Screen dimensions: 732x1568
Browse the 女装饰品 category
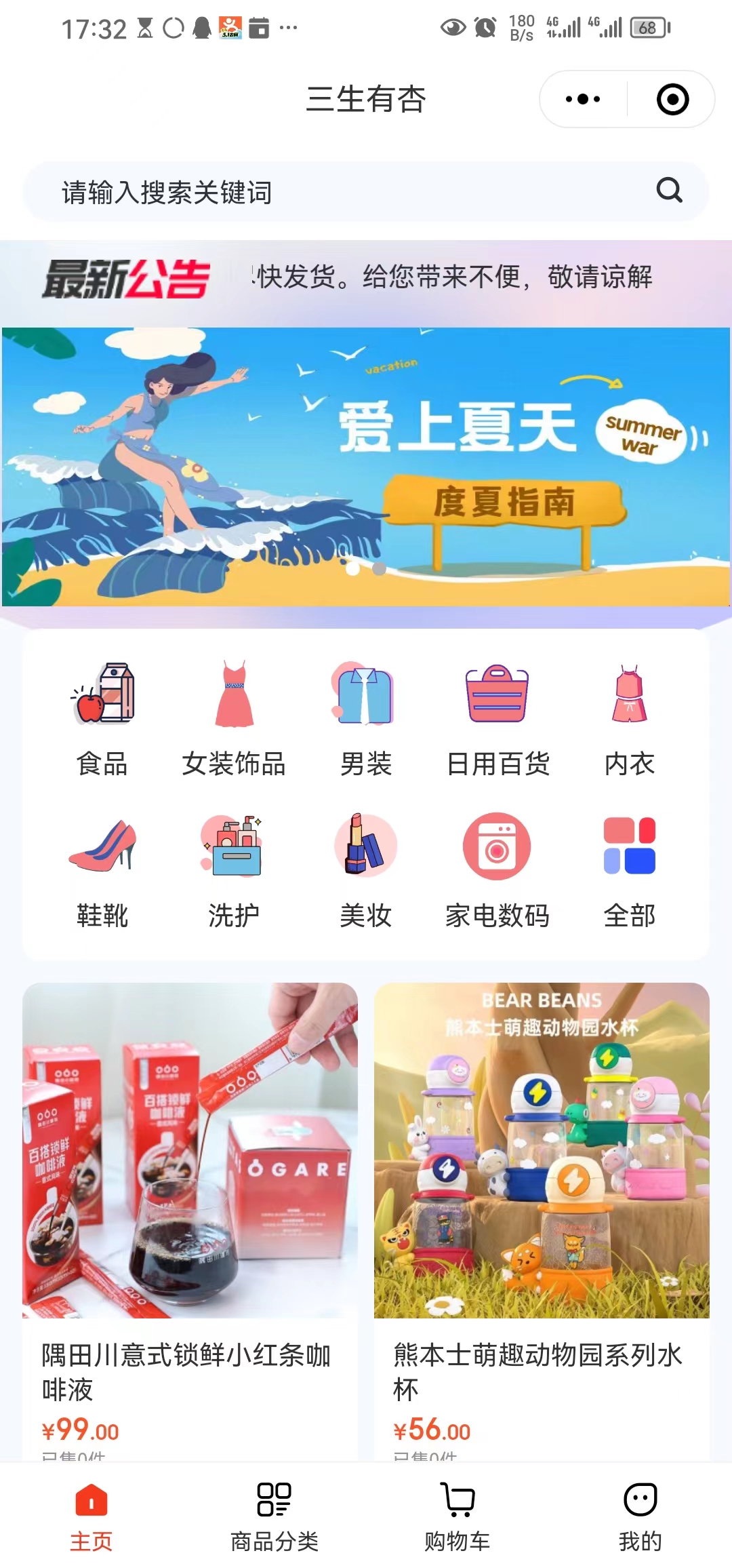click(234, 720)
